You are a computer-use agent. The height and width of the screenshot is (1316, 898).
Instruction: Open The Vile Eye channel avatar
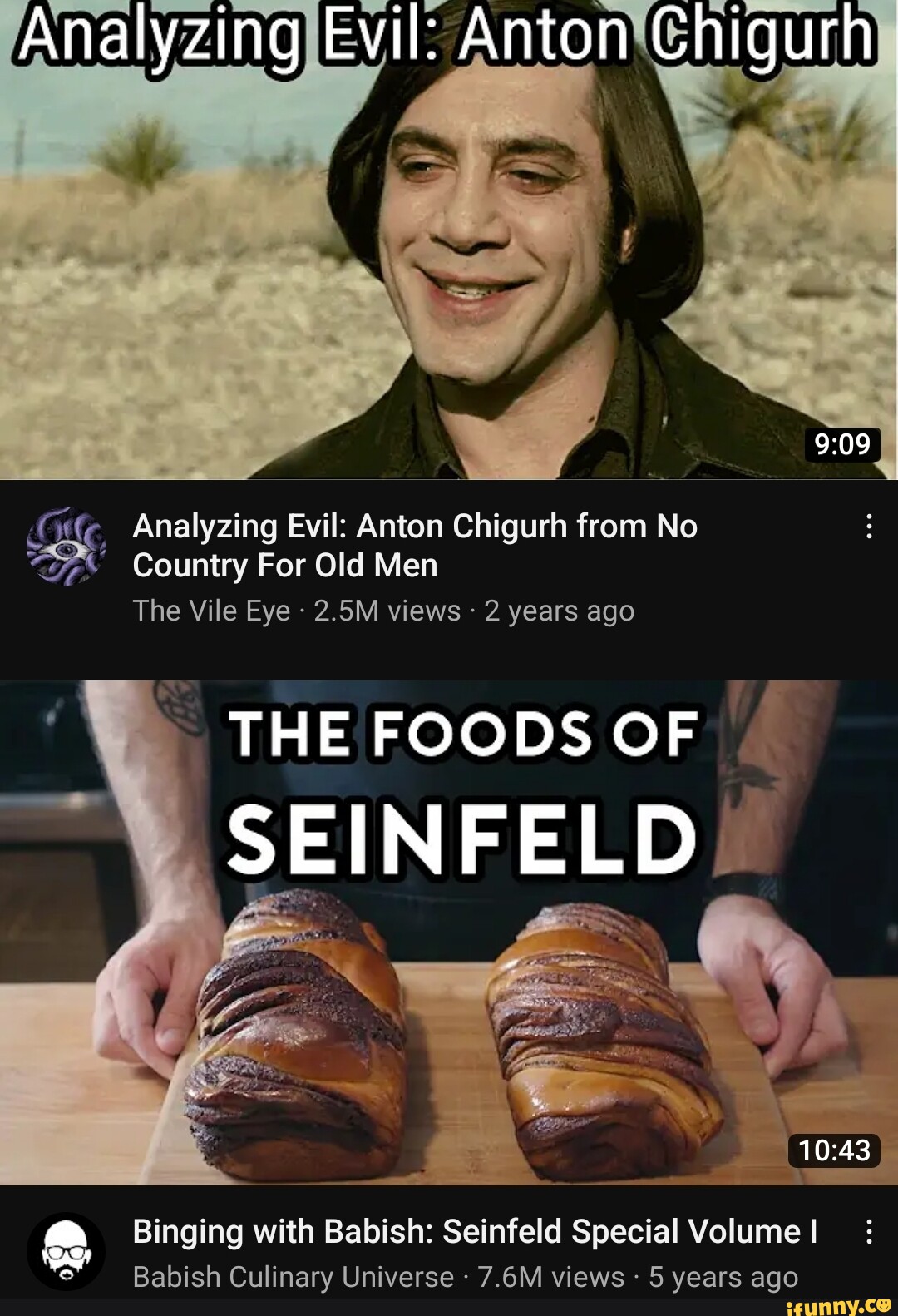[x=67, y=546]
